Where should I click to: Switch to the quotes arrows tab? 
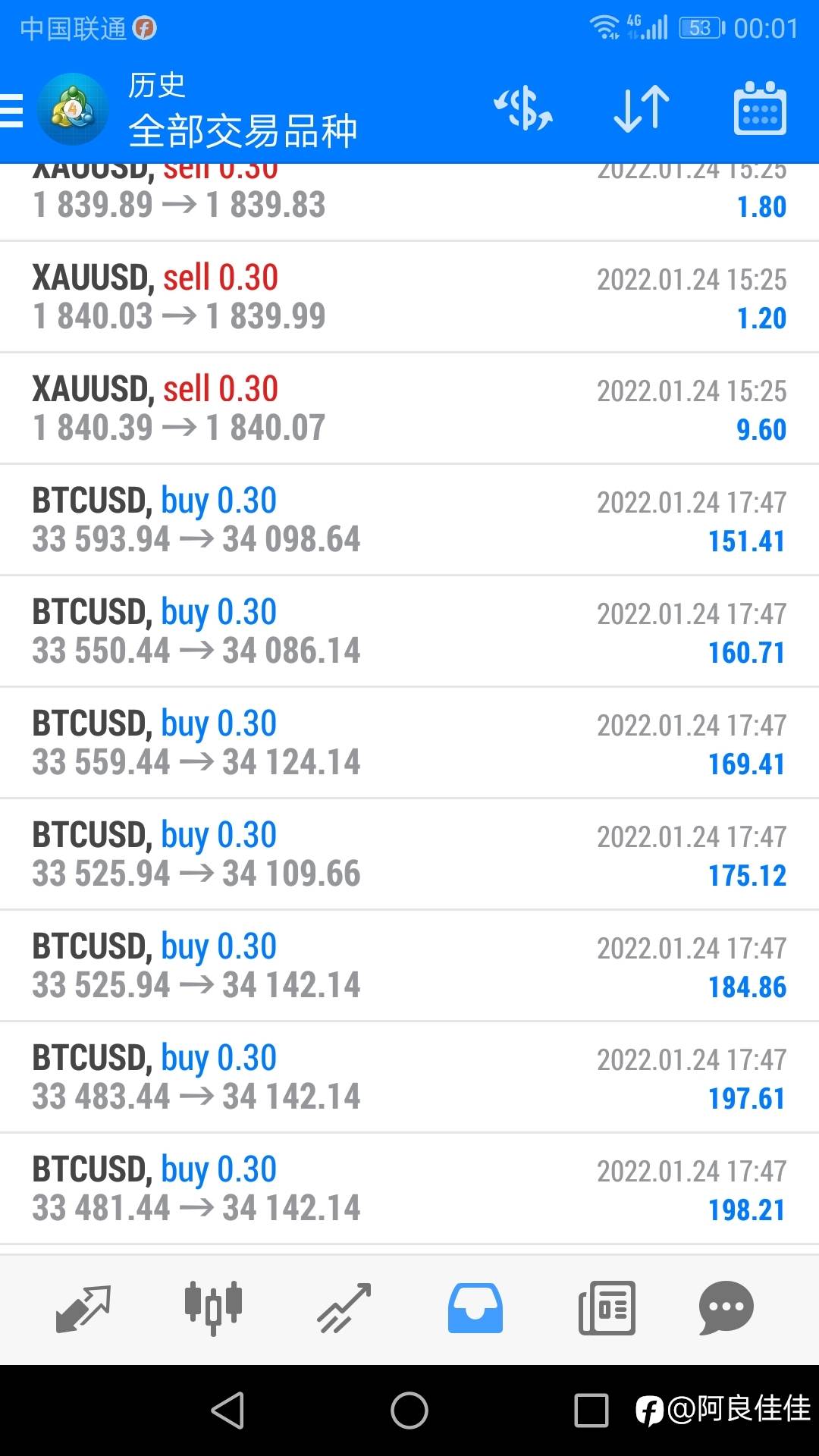(83, 1309)
